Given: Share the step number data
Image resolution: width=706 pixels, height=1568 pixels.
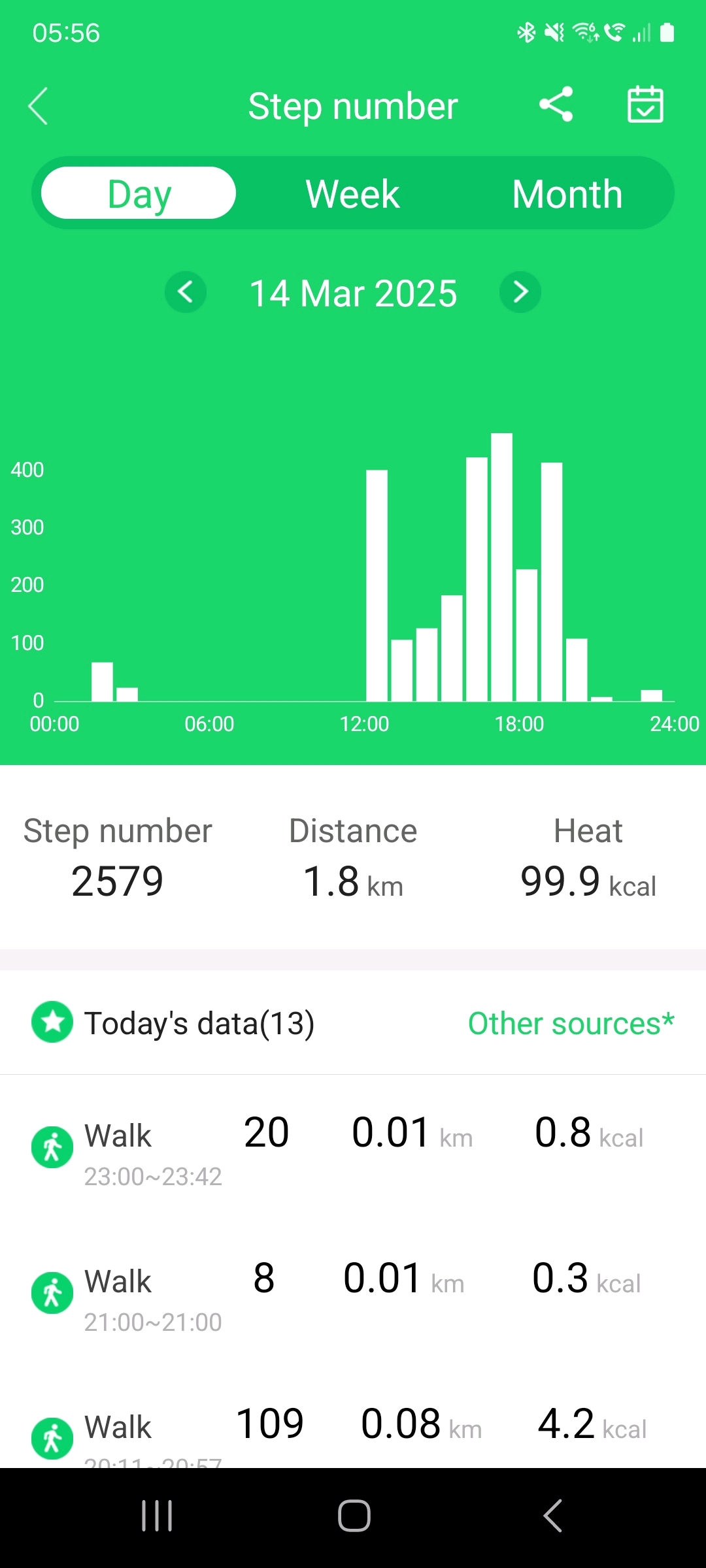Looking at the screenshot, I should tap(556, 105).
